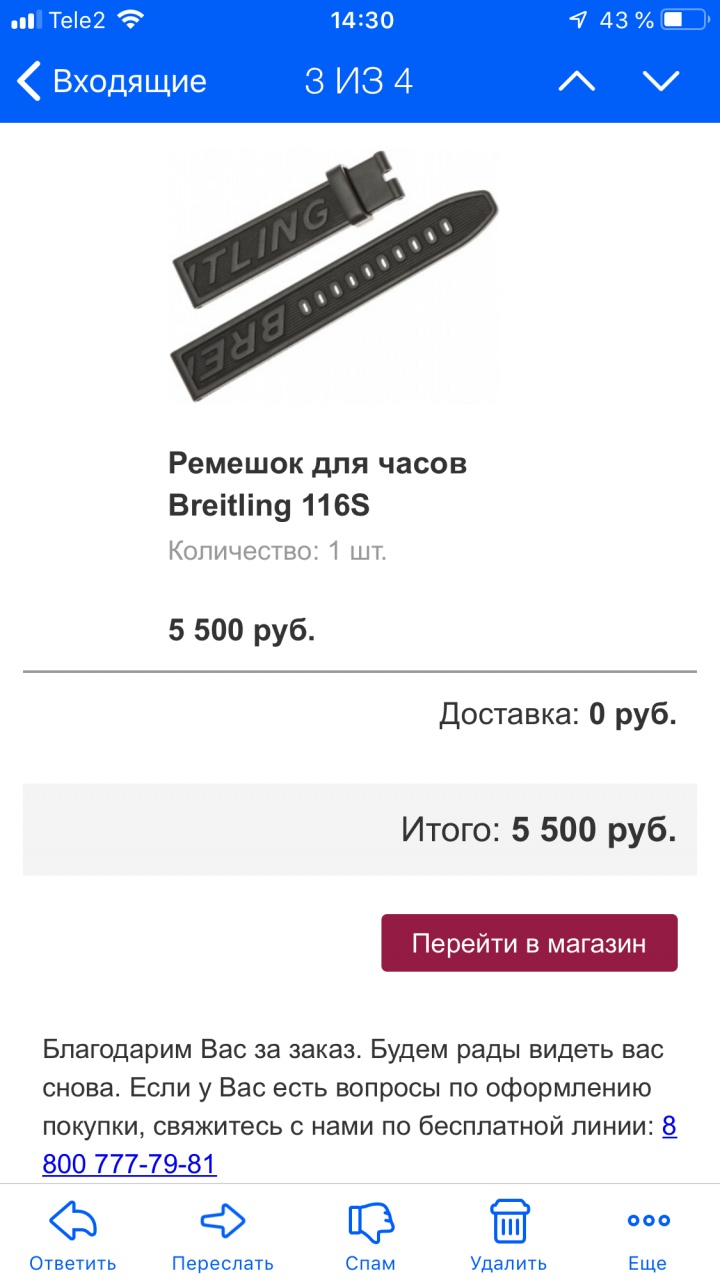Show the previous email with up arrow
The image size is (720, 1280).
click(576, 81)
